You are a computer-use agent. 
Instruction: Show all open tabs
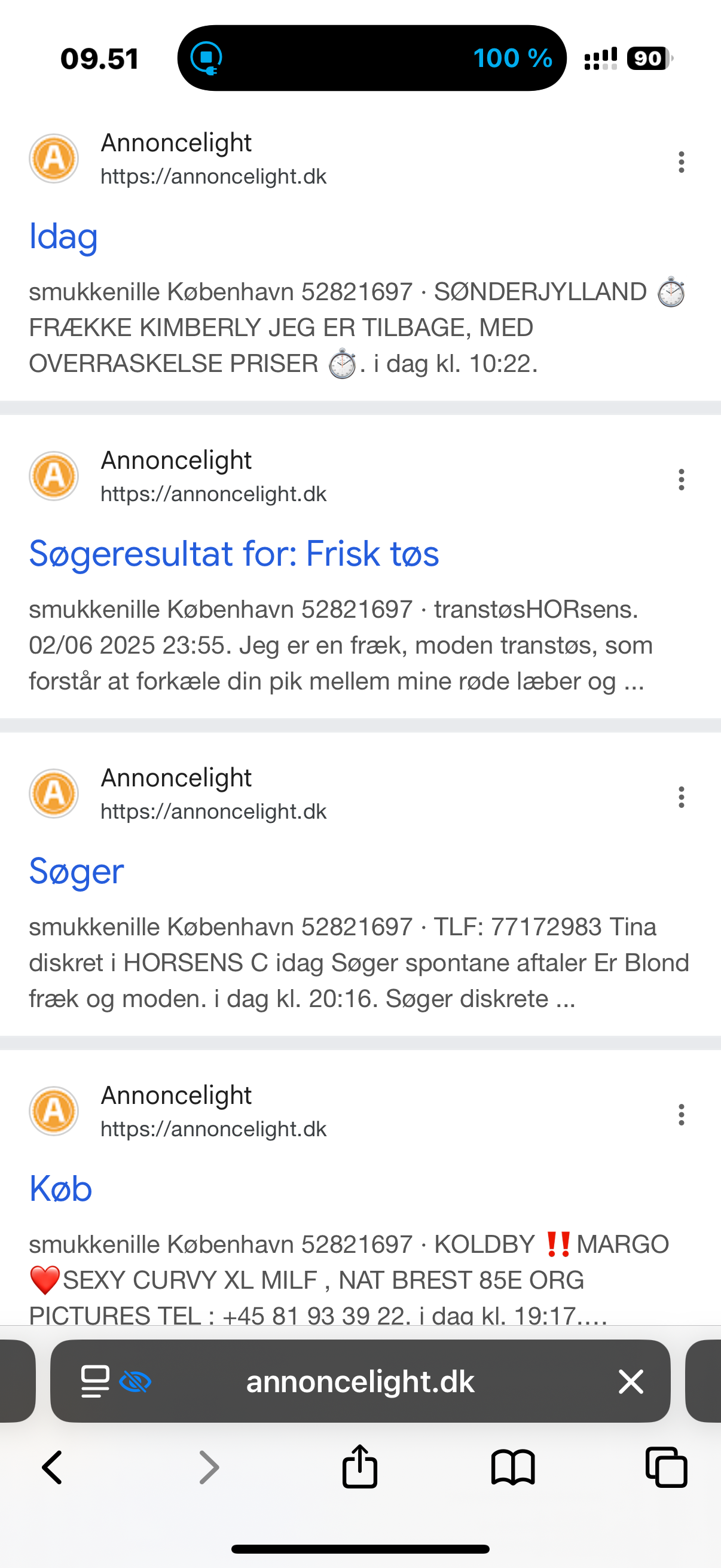666,1468
